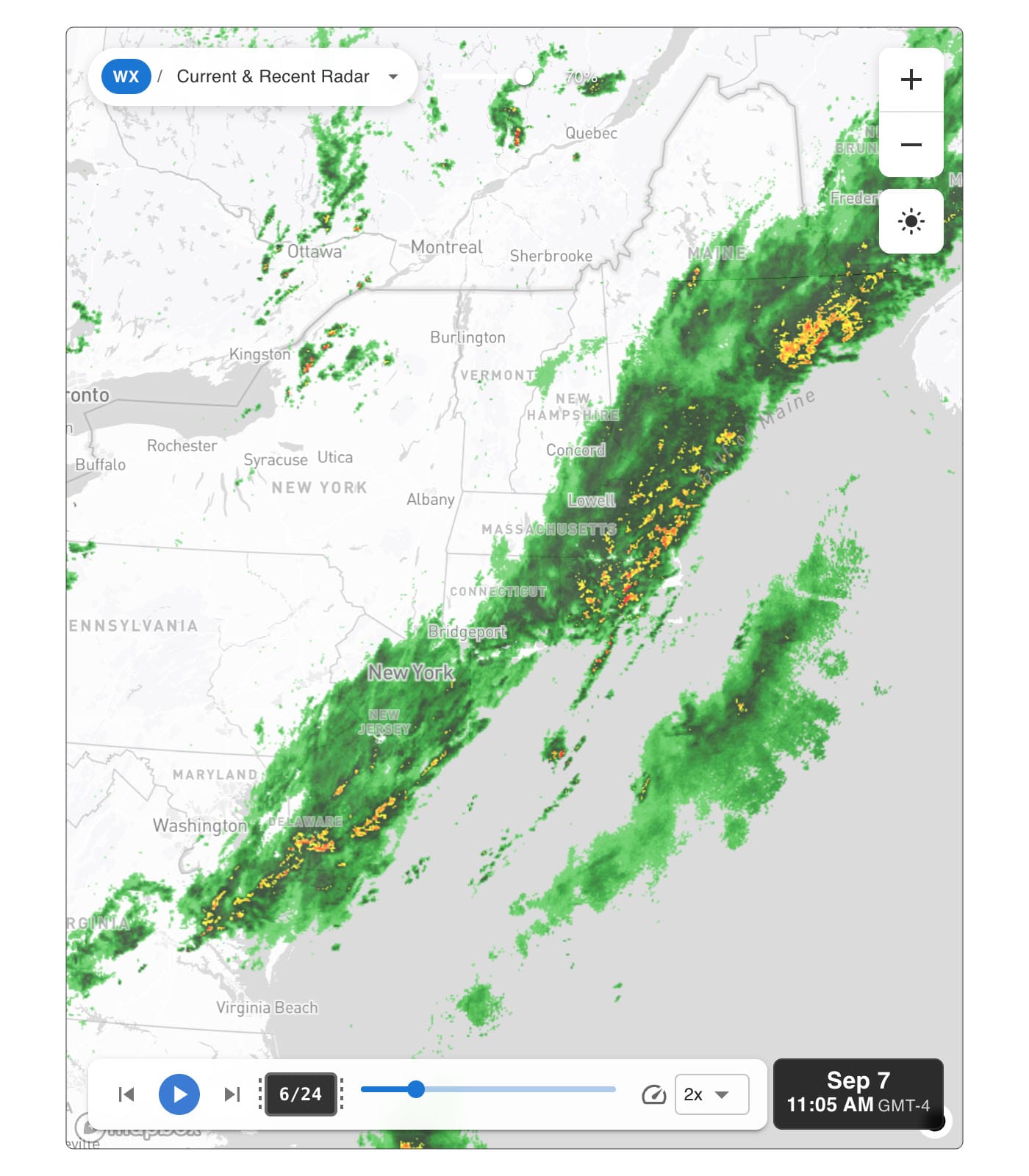Toggle radar animation playback with the play button
Screen dimensions: 1029x1176
coord(178,1094)
